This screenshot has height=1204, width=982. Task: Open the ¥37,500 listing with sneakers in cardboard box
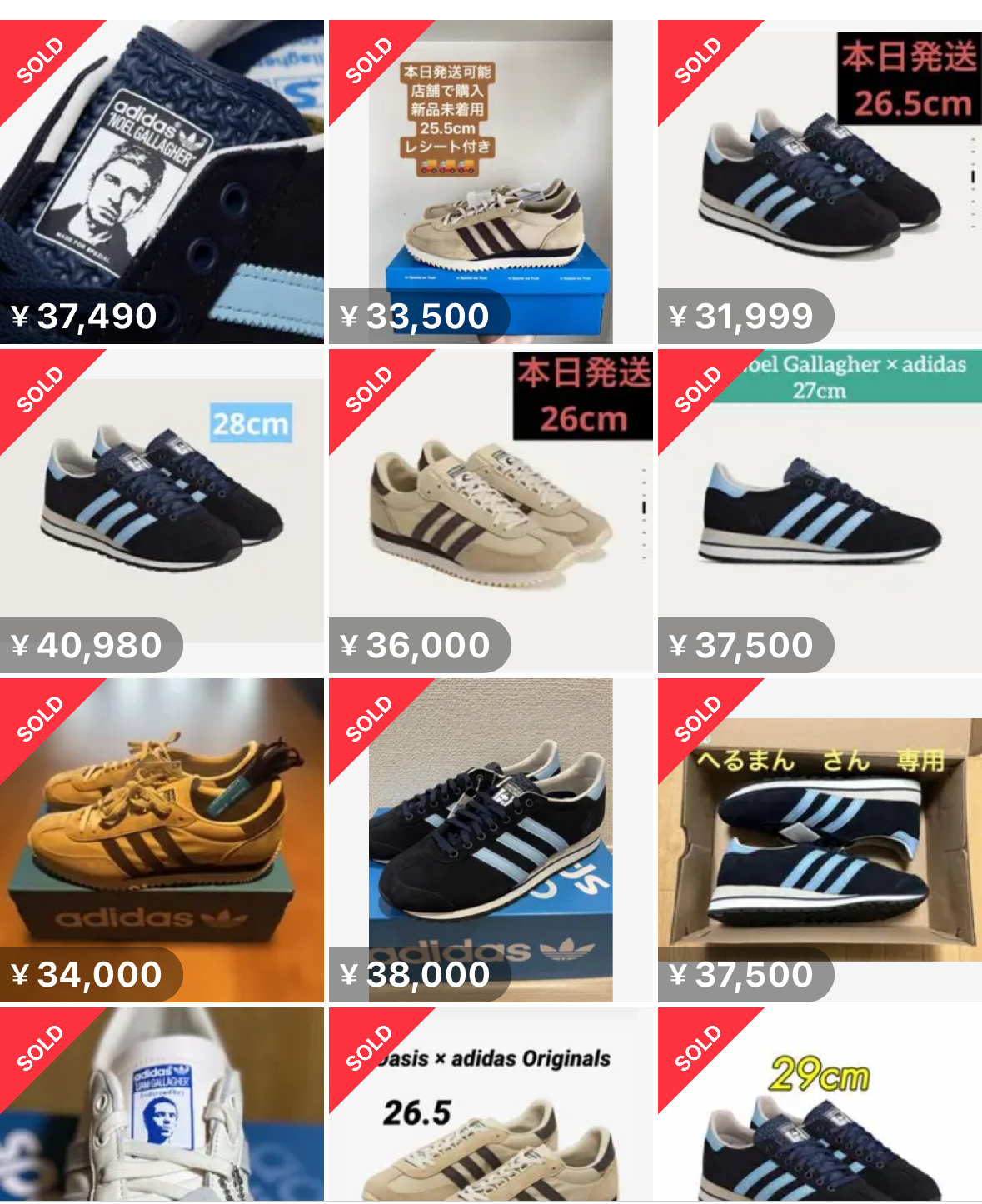pos(820,840)
